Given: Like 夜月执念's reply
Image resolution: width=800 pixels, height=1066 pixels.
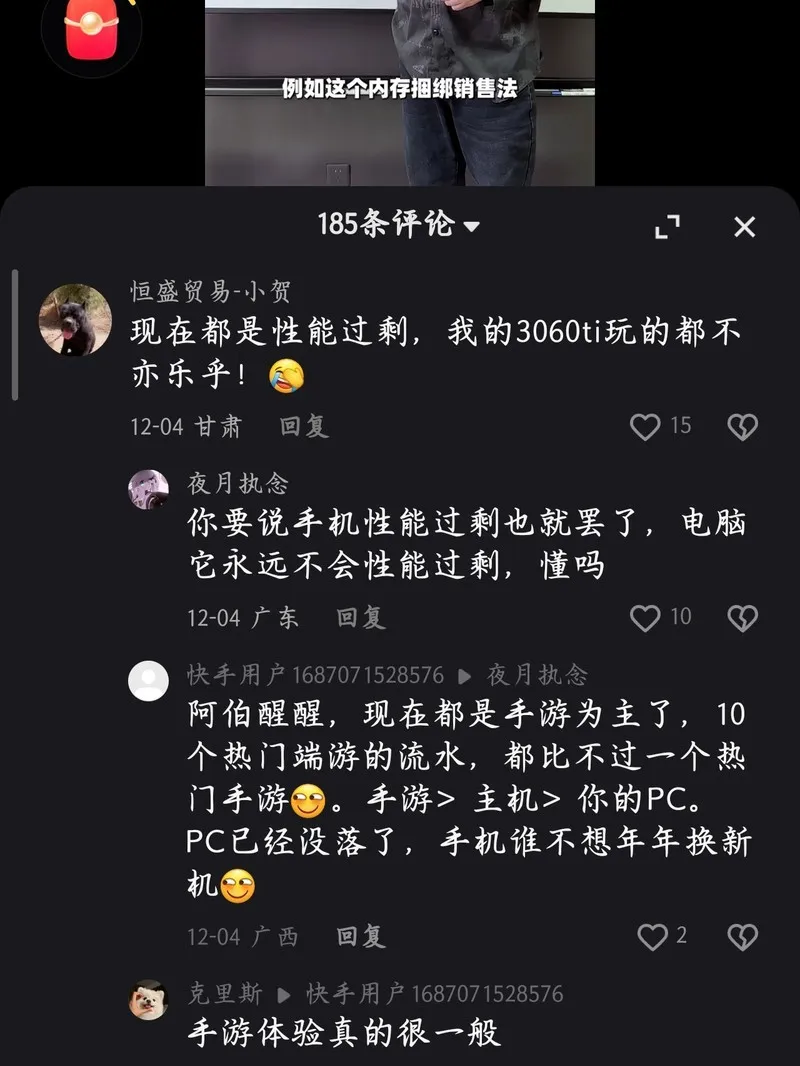Looking at the screenshot, I should pyautogui.click(x=645, y=618).
